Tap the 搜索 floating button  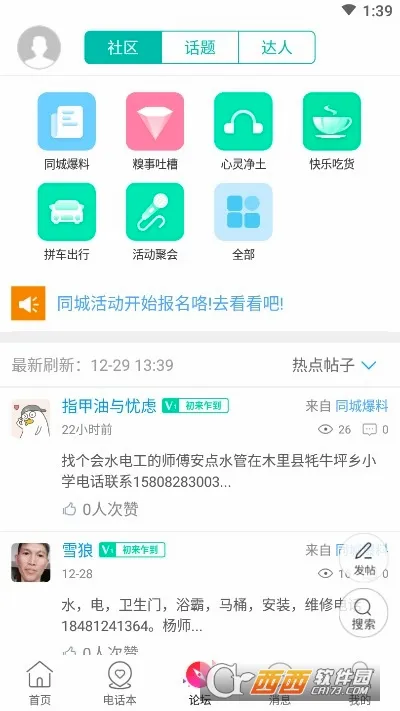[364, 613]
